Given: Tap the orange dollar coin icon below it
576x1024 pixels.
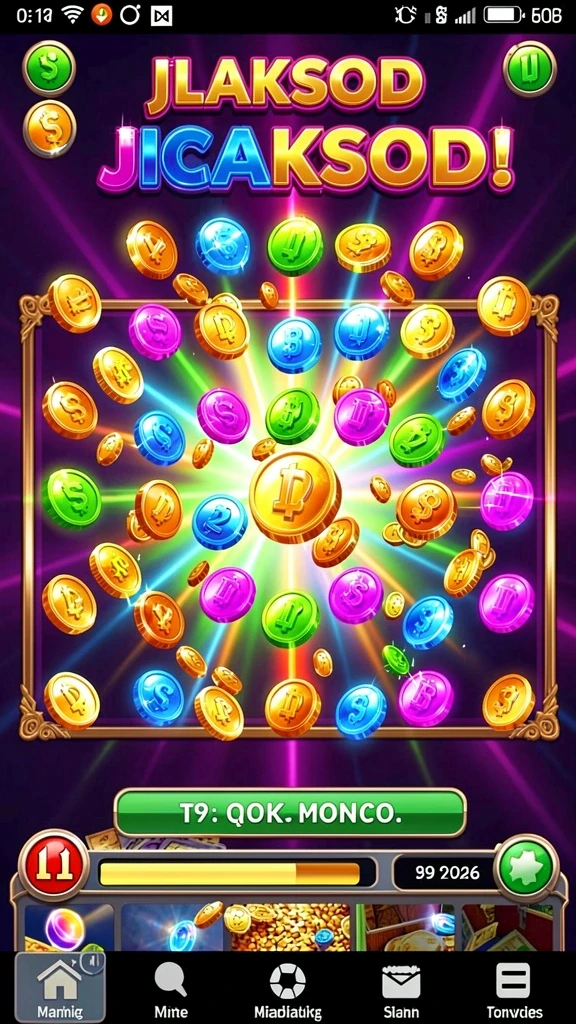Looking at the screenshot, I should point(50,127).
